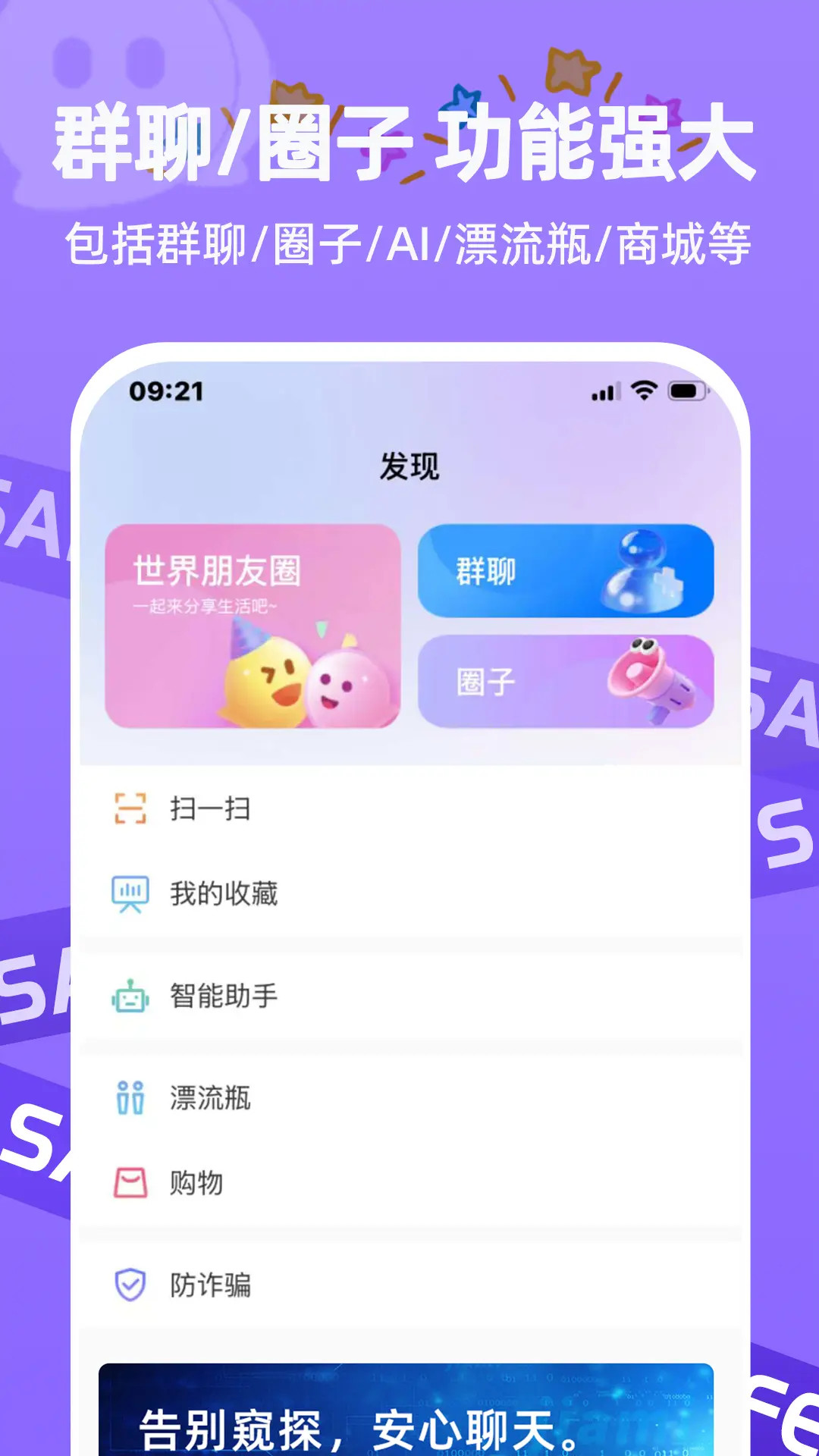The height and width of the screenshot is (1456, 819).
Task: Tap the 09:21 clock display
Action: (x=168, y=389)
